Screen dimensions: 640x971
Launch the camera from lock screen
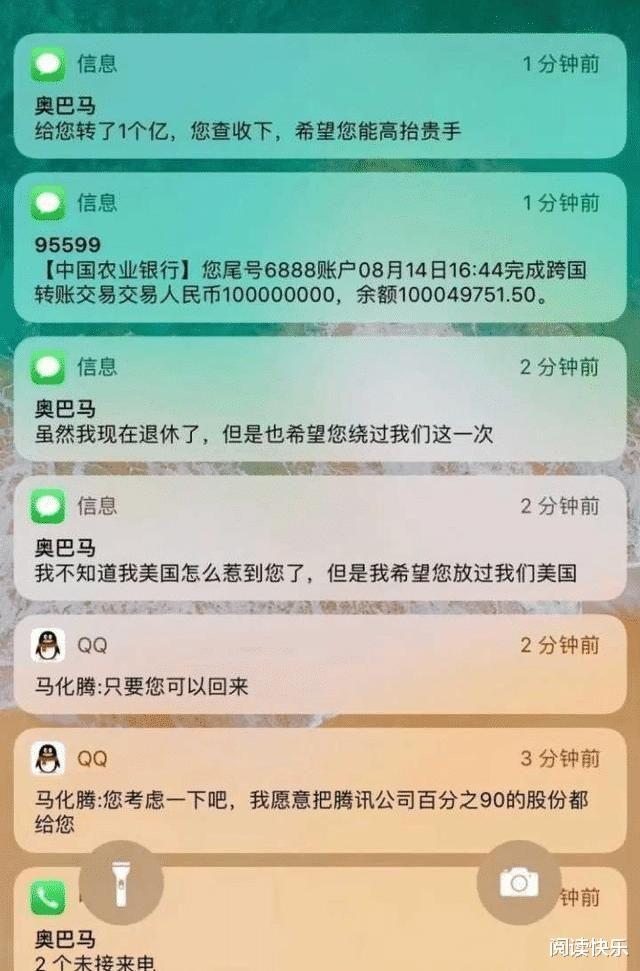(518, 883)
